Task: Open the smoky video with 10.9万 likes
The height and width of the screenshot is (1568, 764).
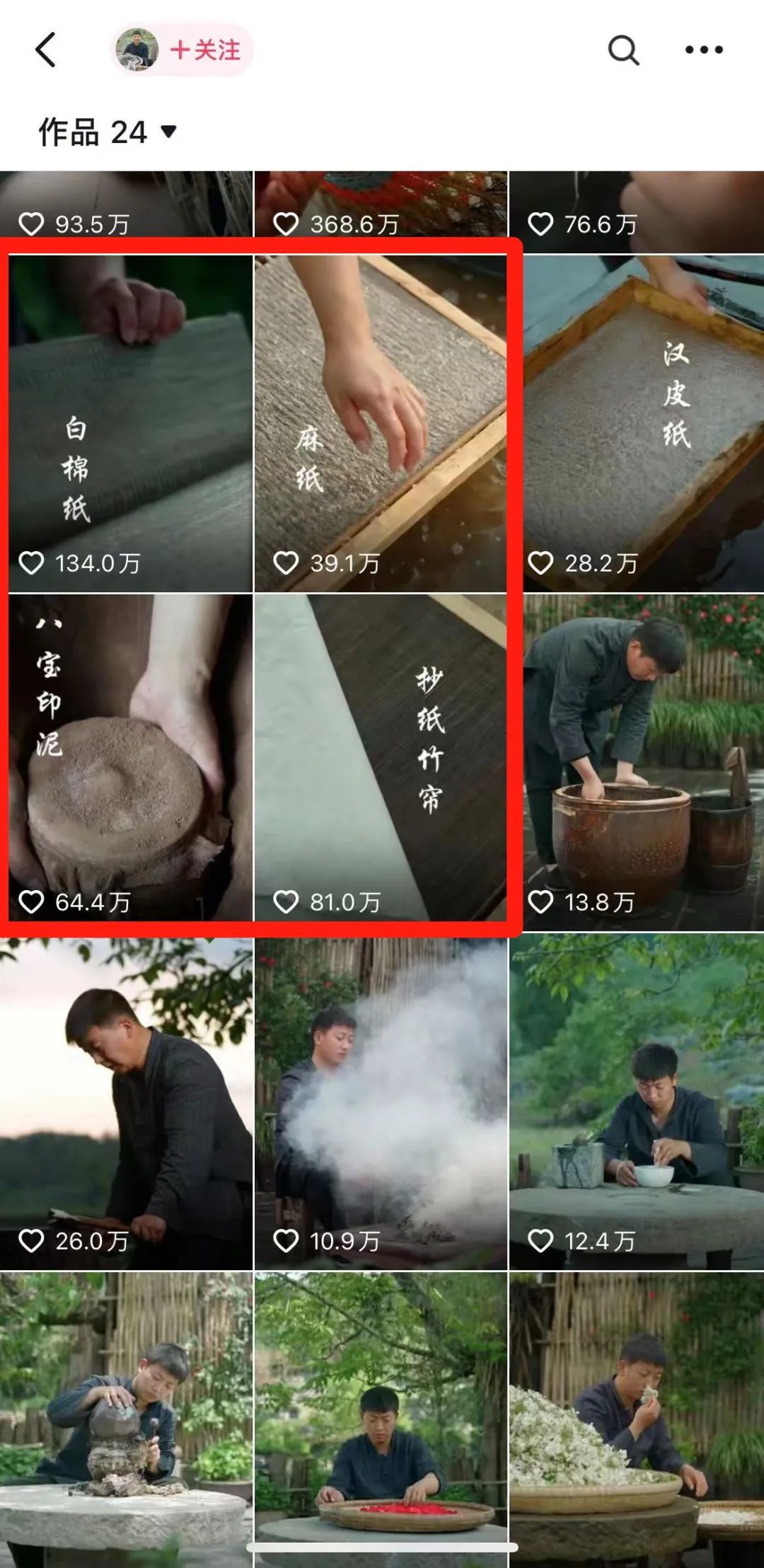Action: 381,1101
